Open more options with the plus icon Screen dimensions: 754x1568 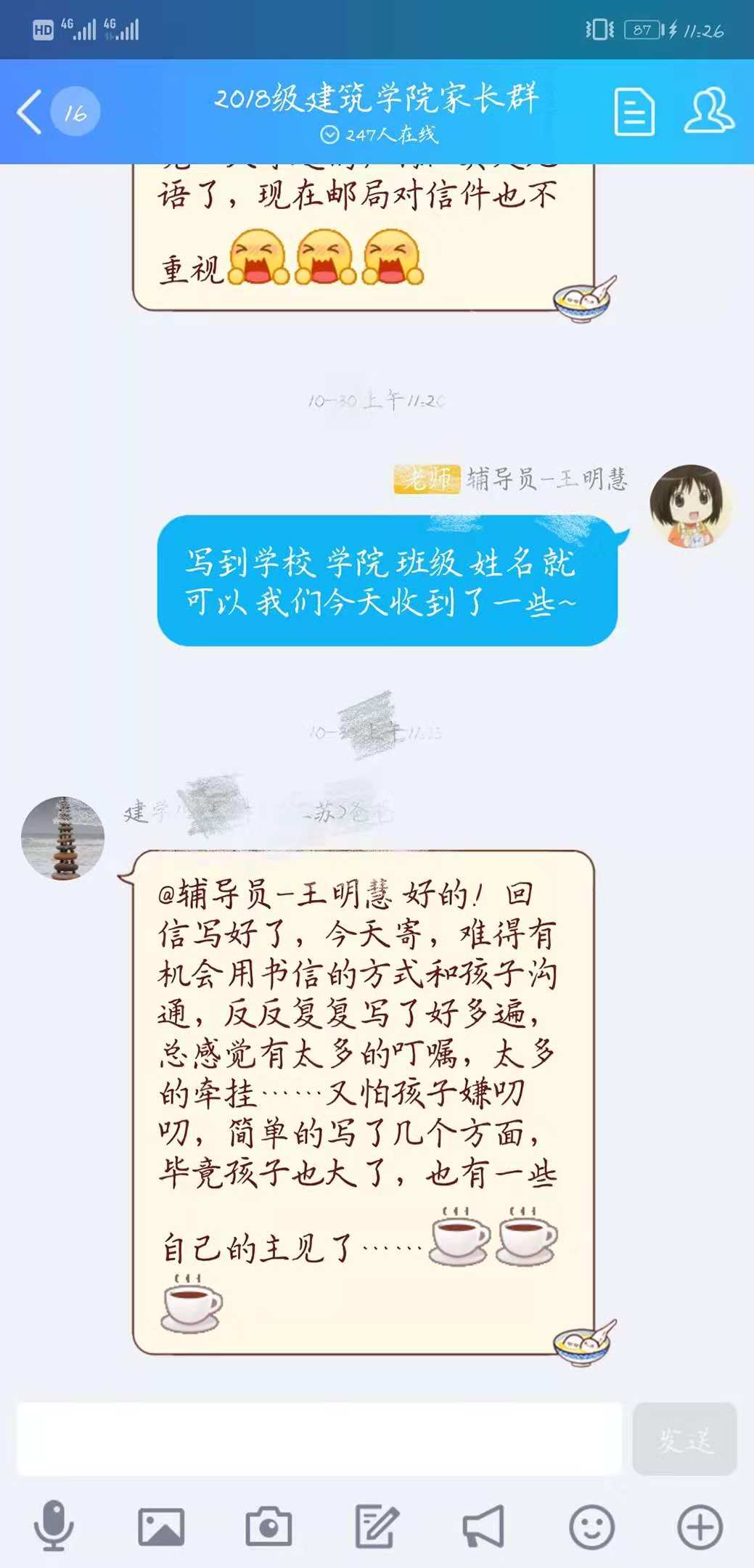click(x=699, y=1526)
